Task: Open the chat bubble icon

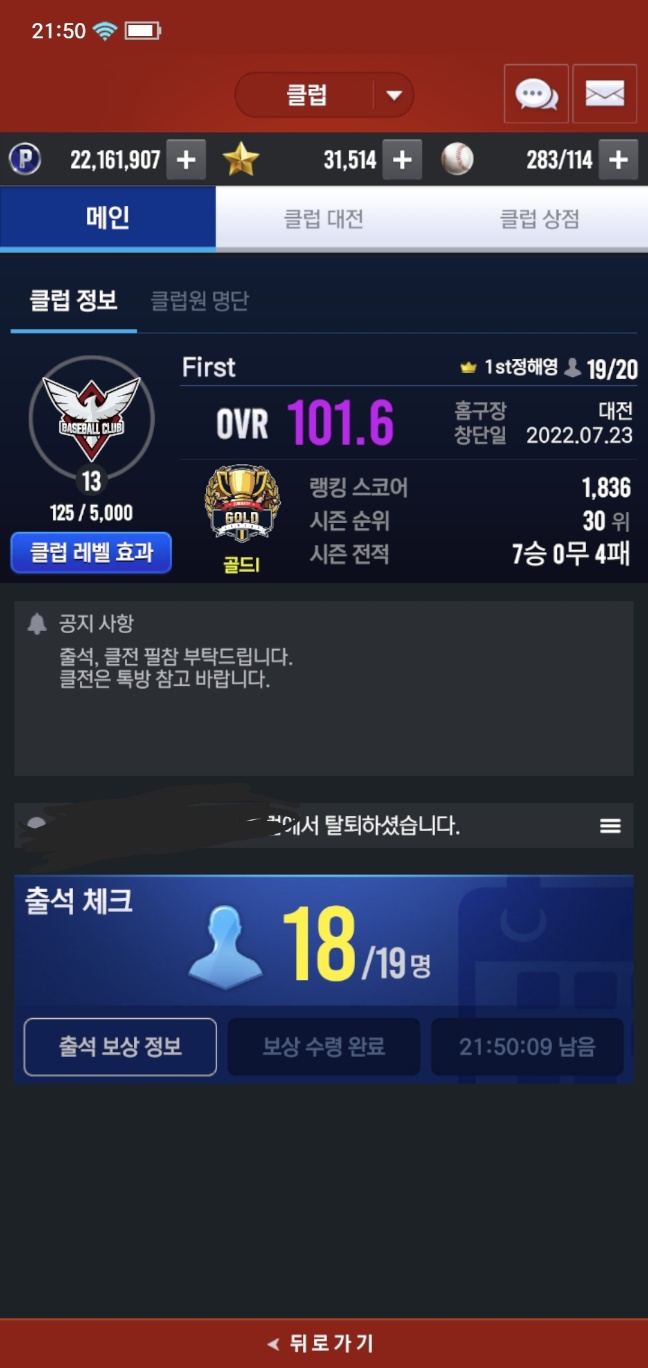Action: (x=536, y=94)
